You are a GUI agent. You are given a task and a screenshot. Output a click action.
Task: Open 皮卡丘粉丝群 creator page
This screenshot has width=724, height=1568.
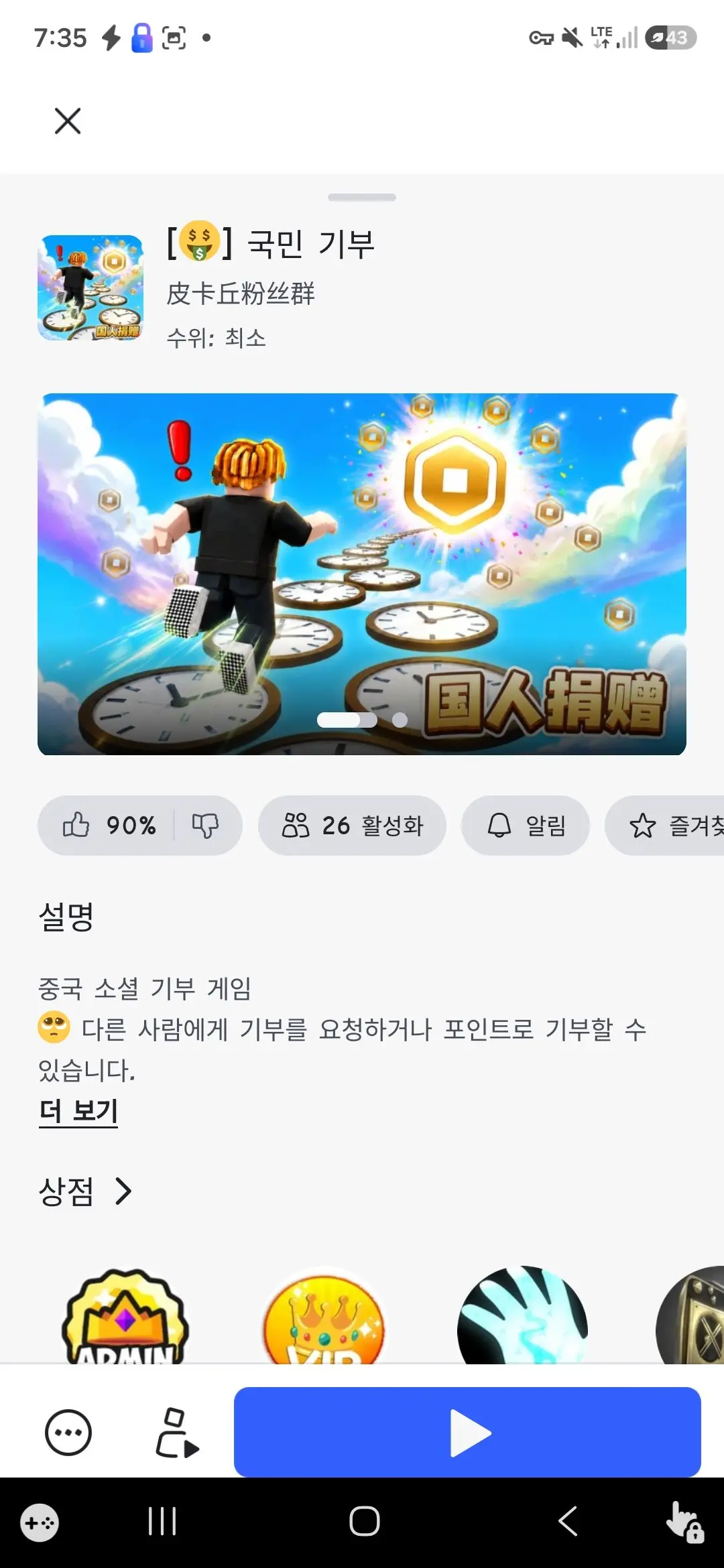coord(241,293)
